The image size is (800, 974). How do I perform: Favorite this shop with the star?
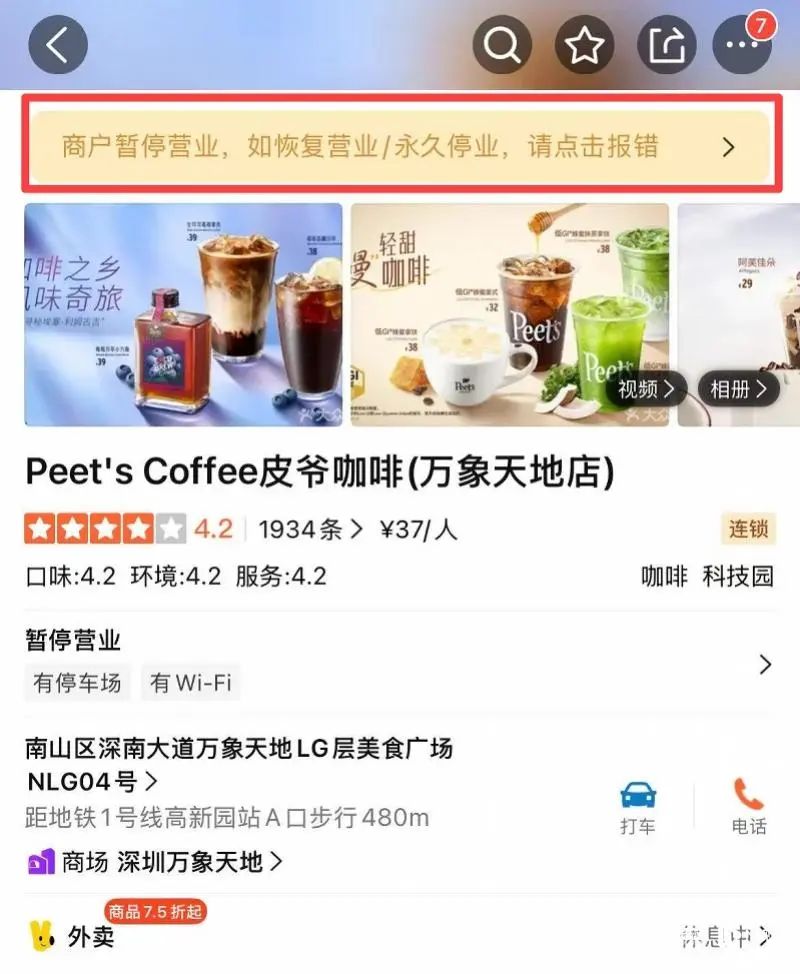pyautogui.click(x=585, y=44)
